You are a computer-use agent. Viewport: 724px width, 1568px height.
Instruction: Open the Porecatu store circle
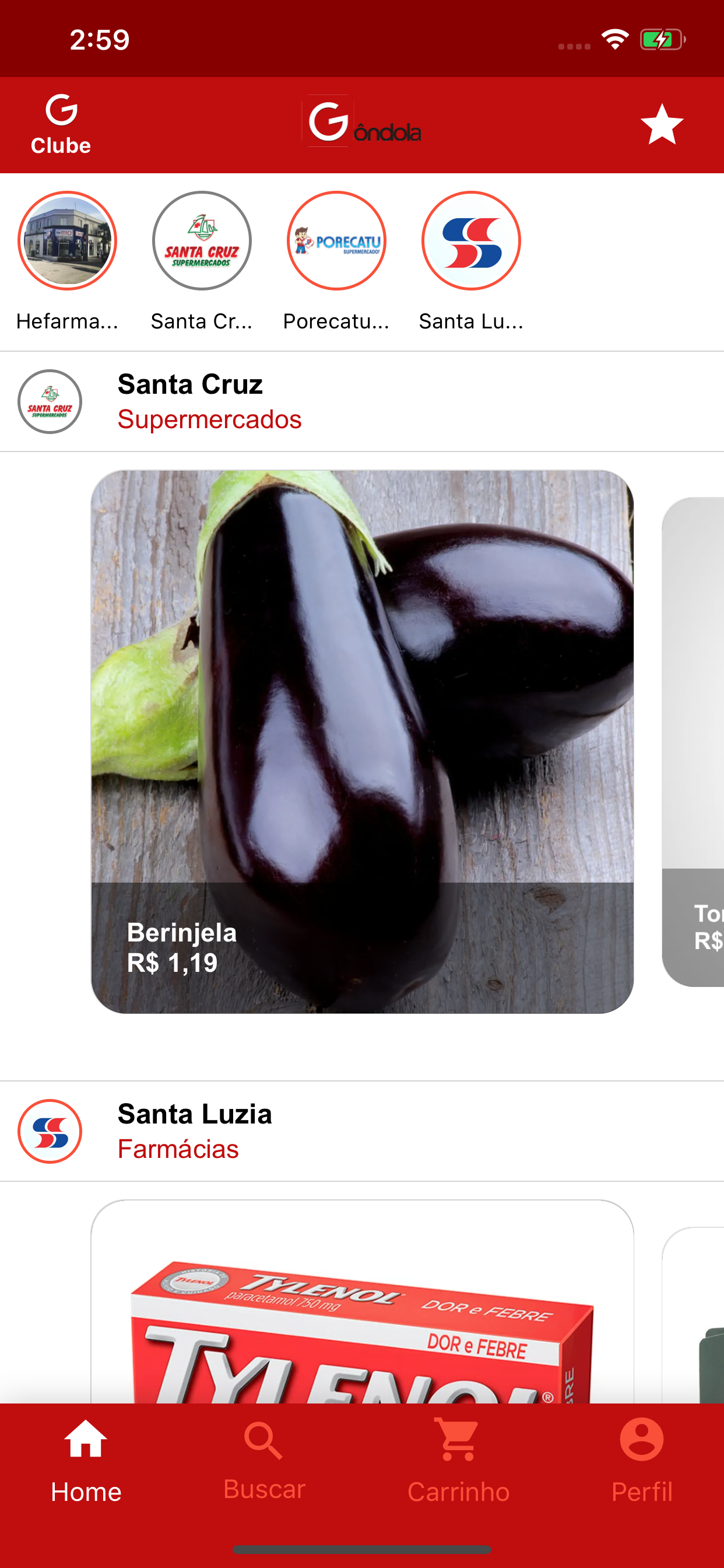(336, 241)
